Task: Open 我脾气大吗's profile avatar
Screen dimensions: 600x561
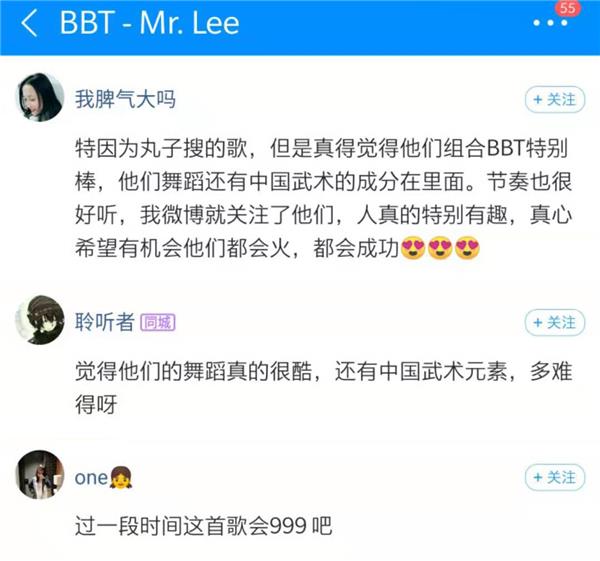Action: (x=40, y=98)
